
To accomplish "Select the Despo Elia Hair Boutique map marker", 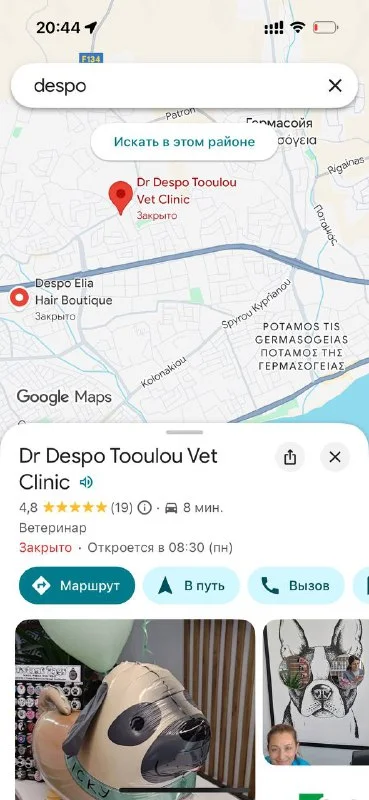I will 19,297.
